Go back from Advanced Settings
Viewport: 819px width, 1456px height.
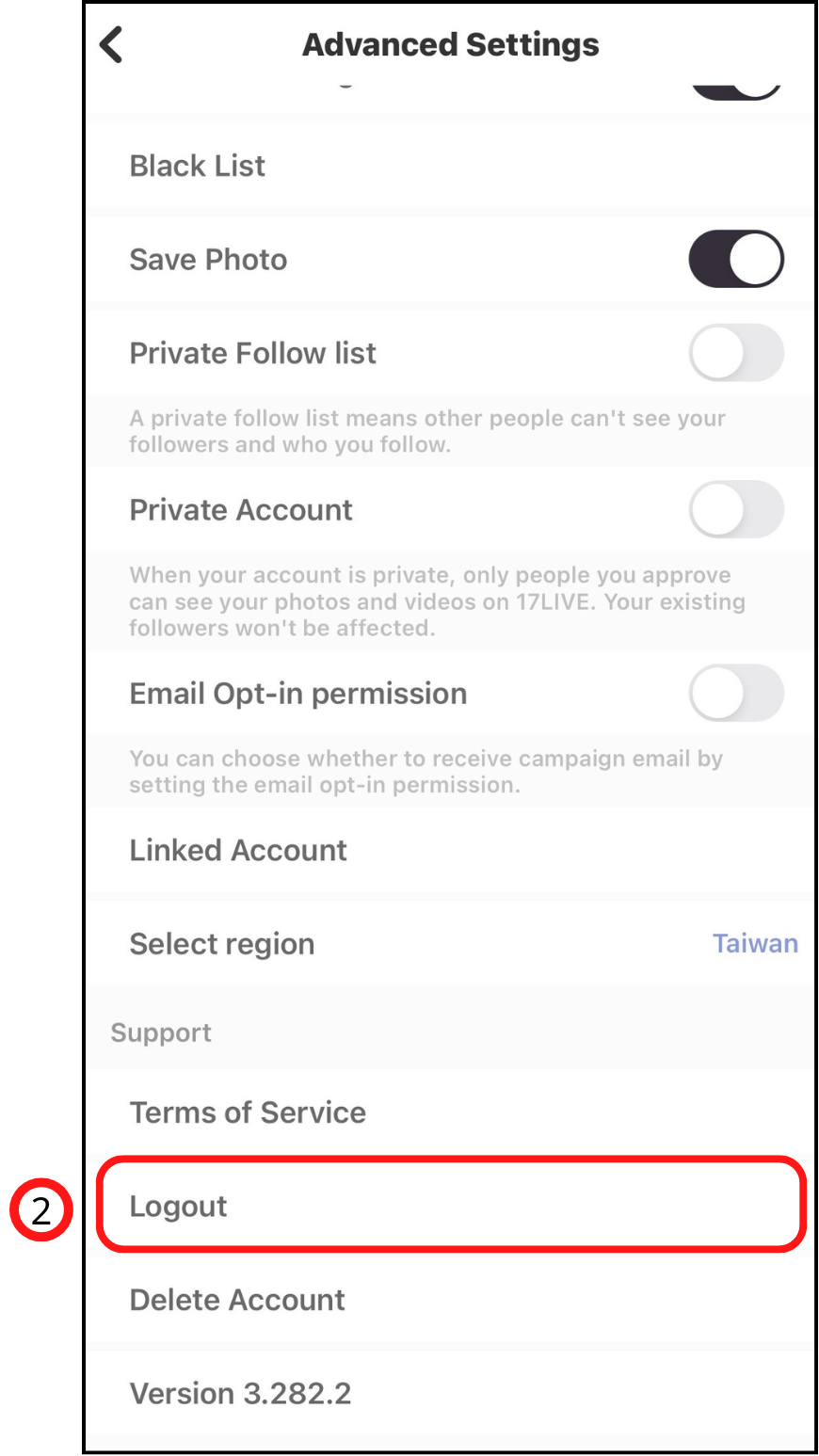(111, 44)
